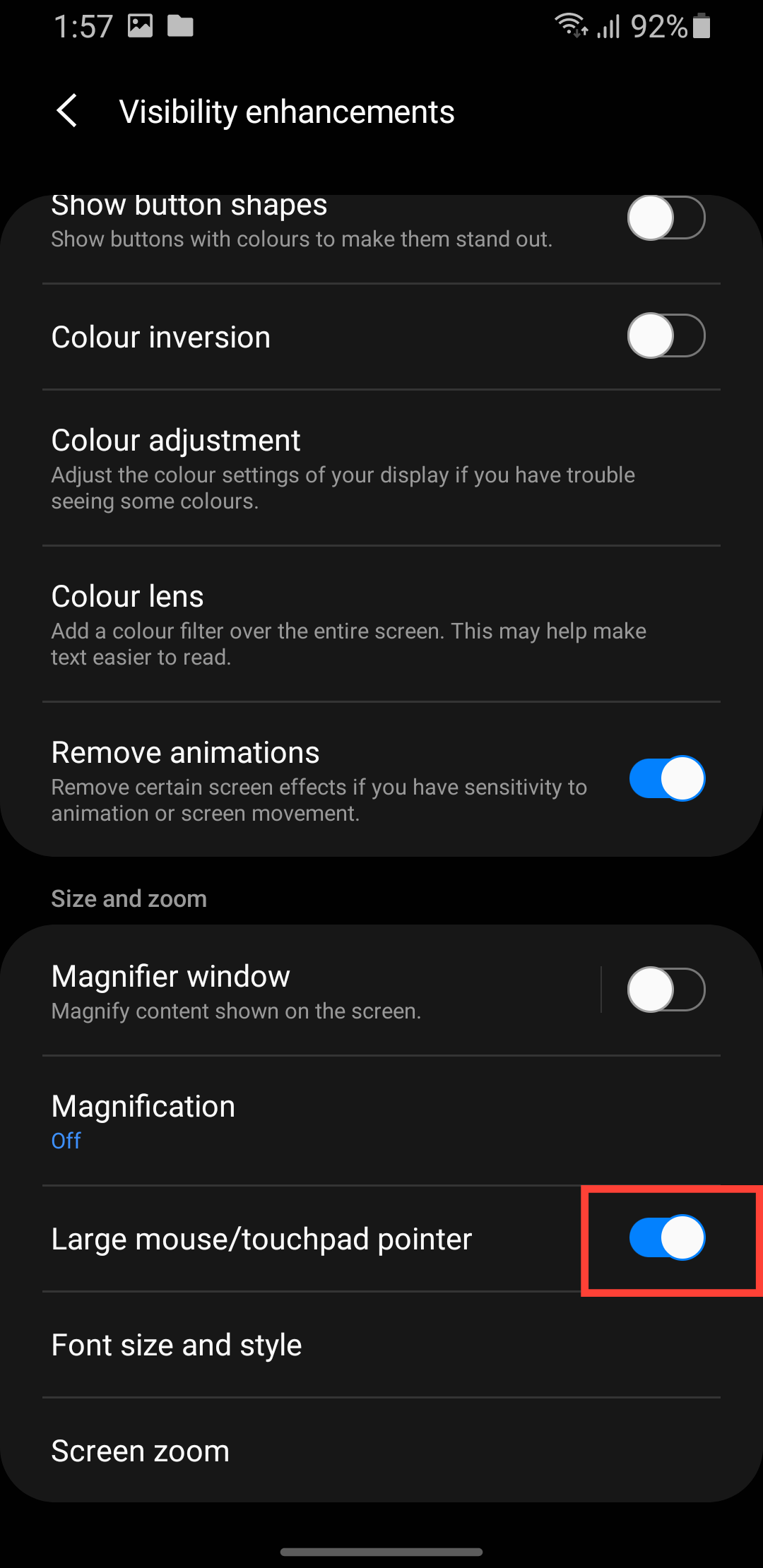This screenshot has width=763, height=1568.
Task: Open Font size and style
Action: pyautogui.click(x=283, y=1345)
